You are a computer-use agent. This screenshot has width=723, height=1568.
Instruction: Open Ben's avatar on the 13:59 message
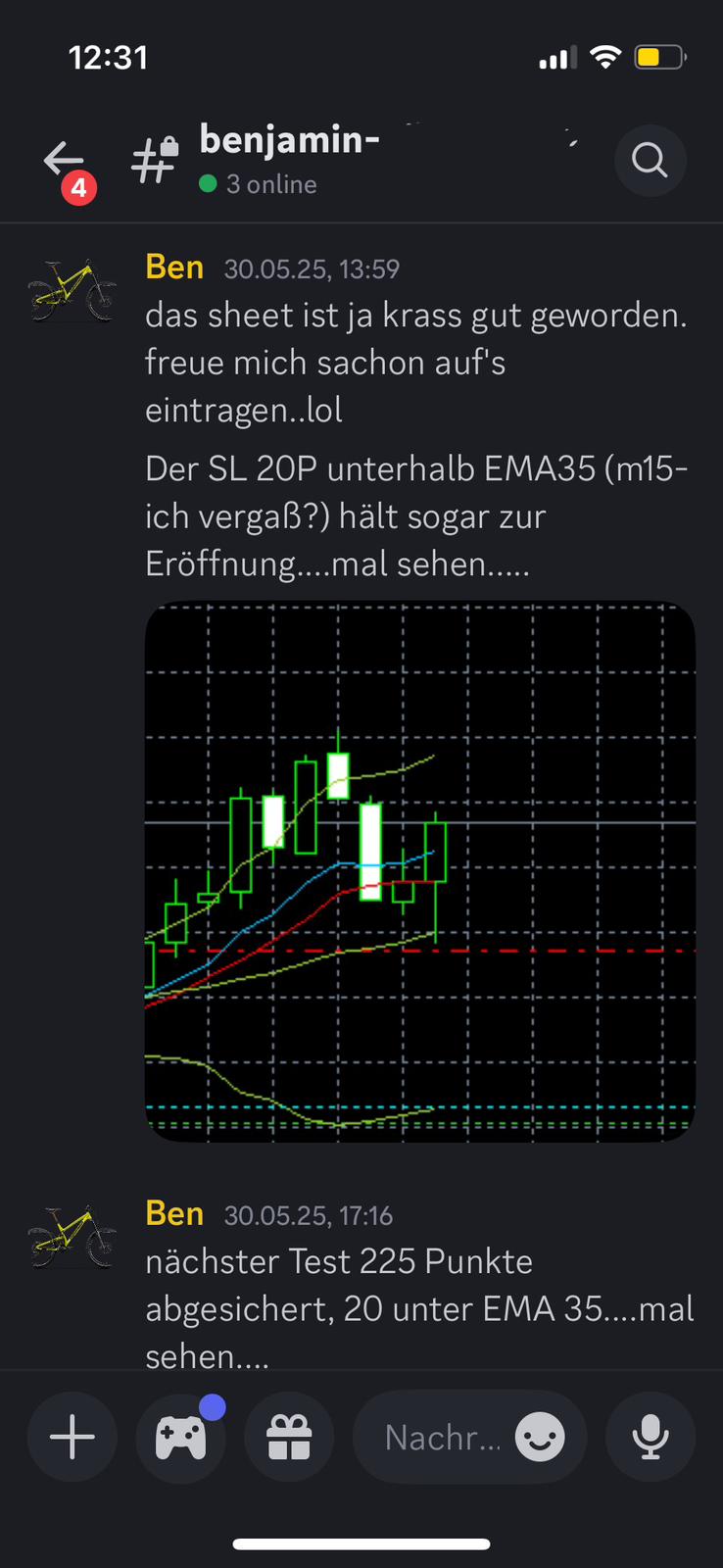click(x=72, y=290)
